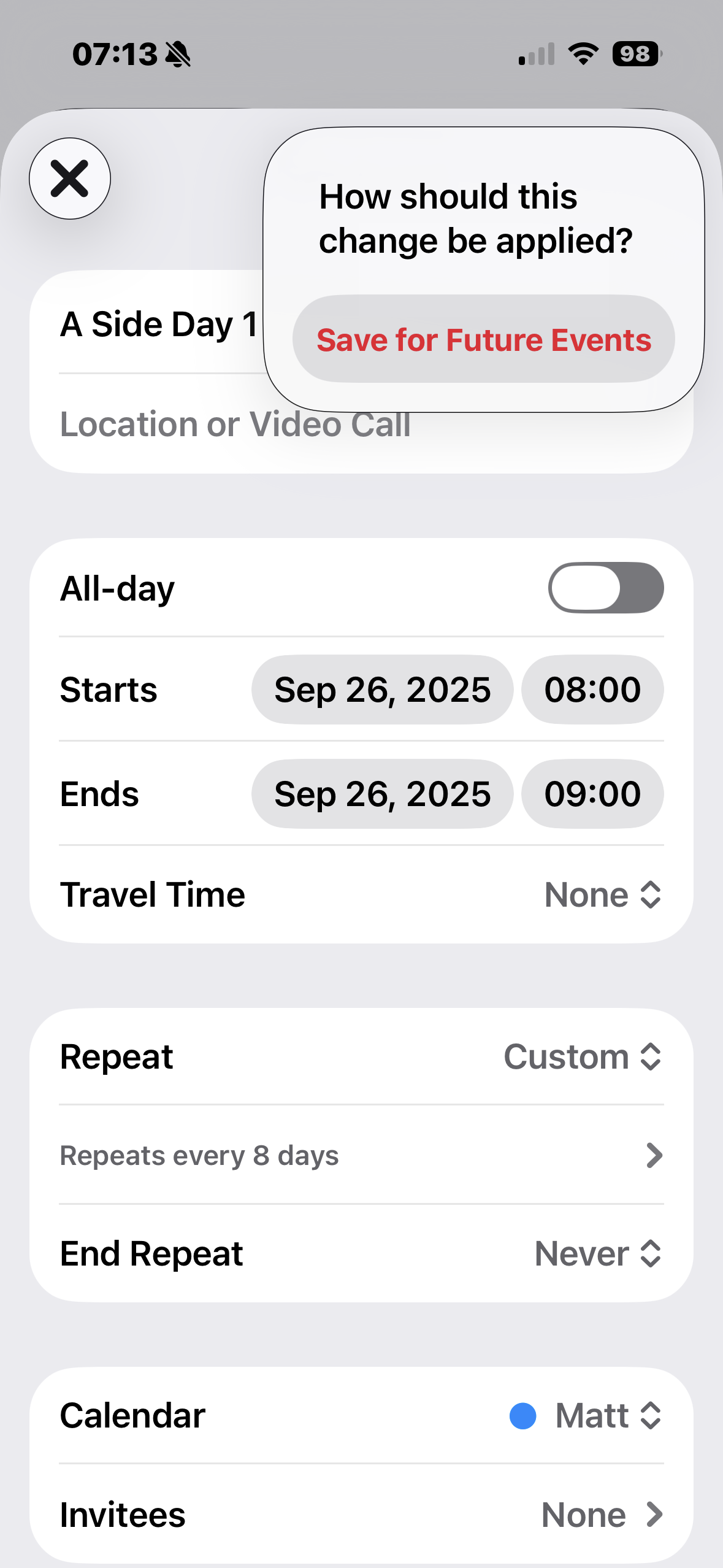The width and height of the screenshot is (723, 1568).
Task: Close the event editor with the X button
Action: tap(70, 179)
